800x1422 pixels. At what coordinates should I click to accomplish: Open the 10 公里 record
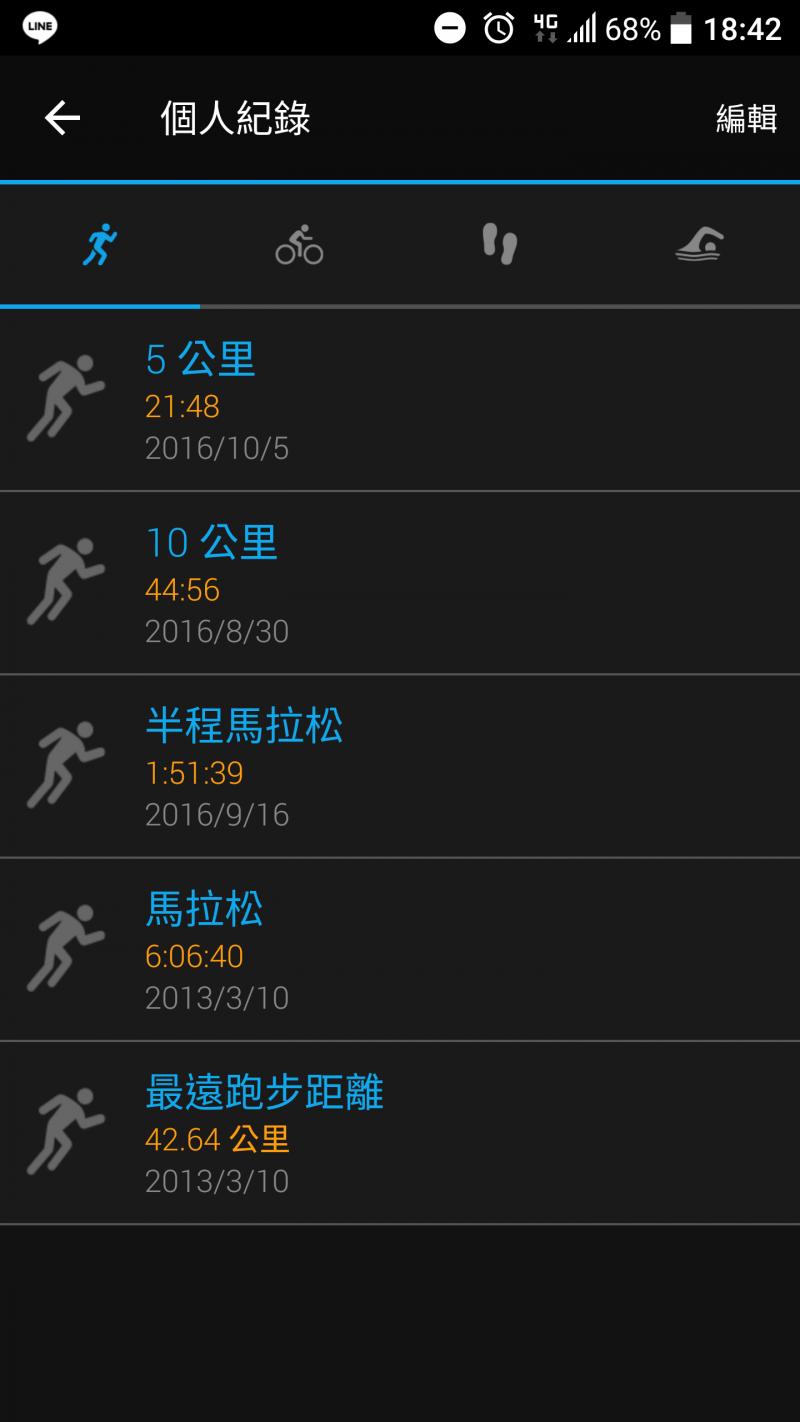click(x=400, y=583)
